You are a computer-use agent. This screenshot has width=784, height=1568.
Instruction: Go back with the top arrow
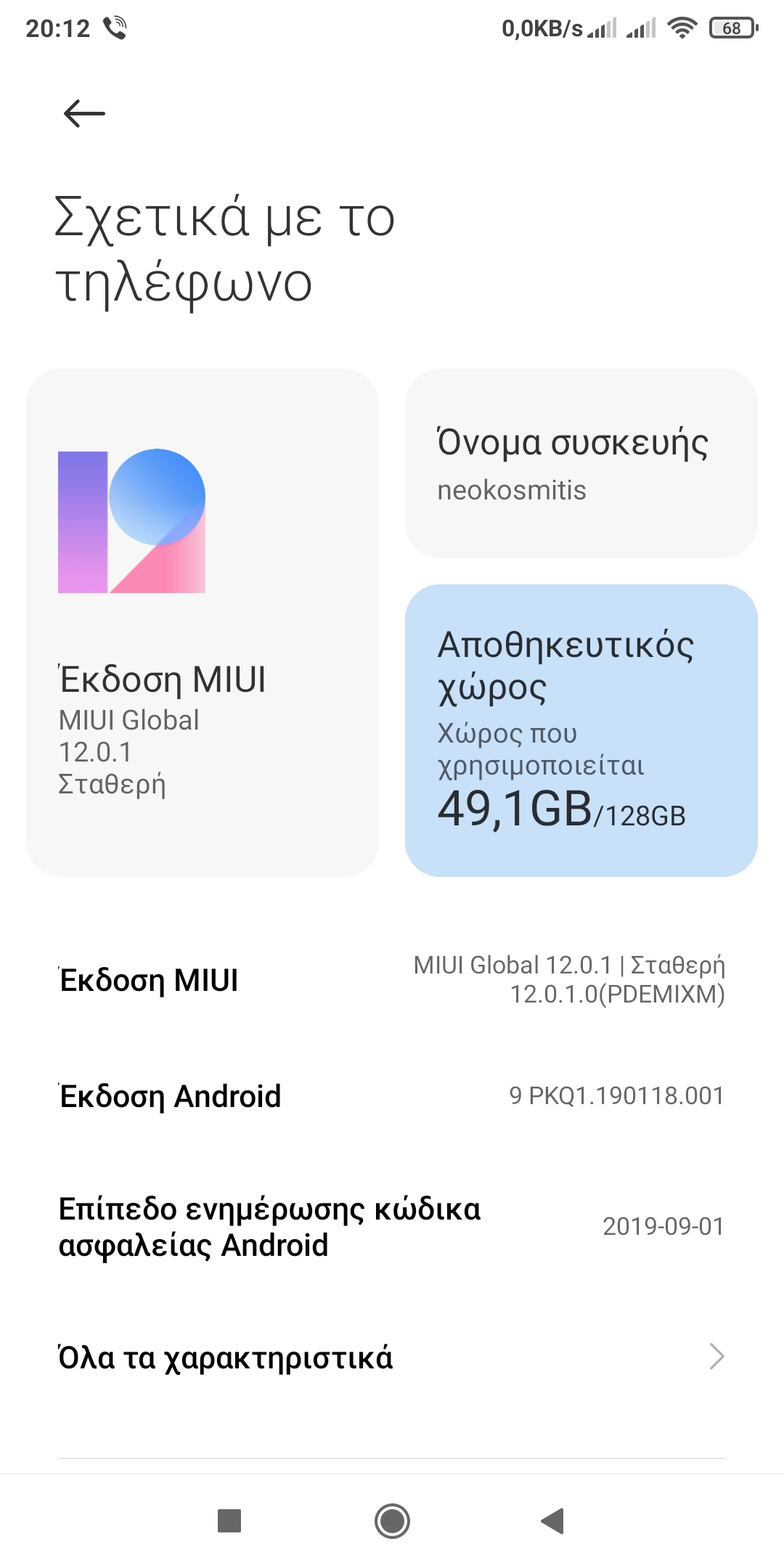[84, 114]
